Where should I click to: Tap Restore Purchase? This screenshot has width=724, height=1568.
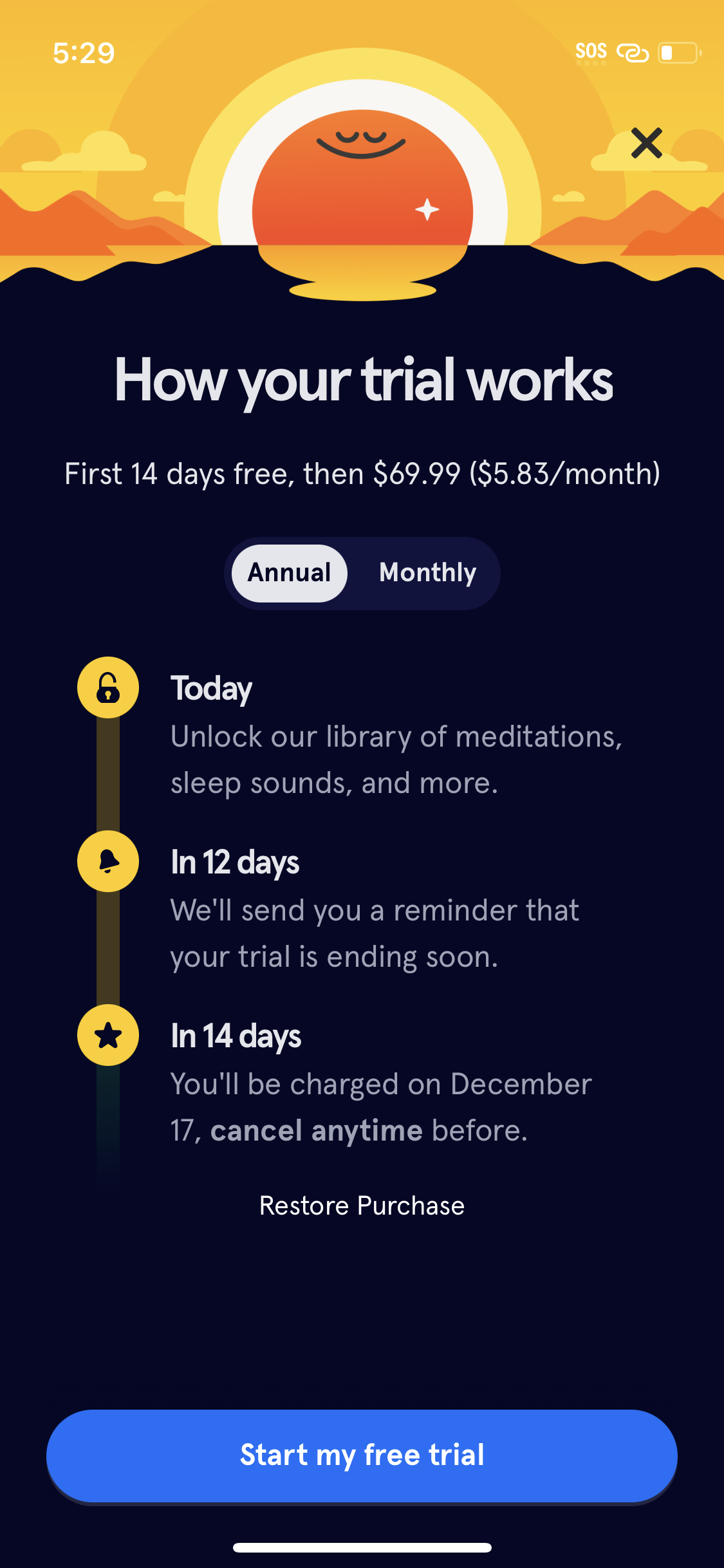click(362, 1205)
